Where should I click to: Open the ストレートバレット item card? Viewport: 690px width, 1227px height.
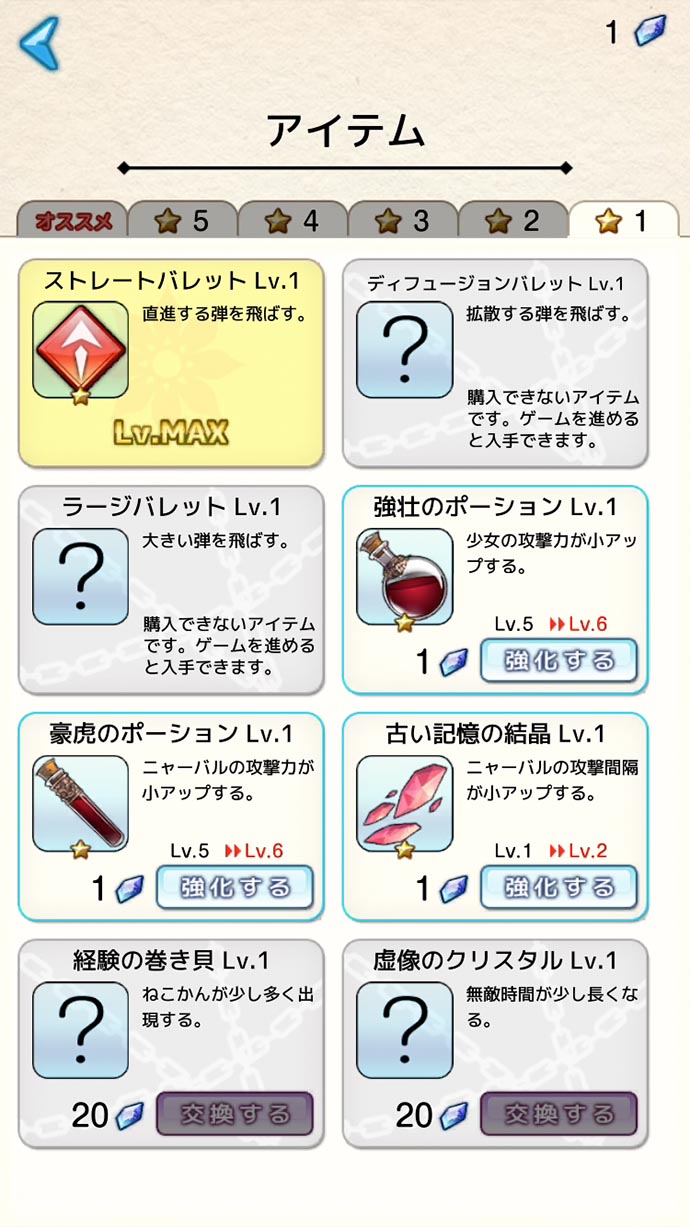tap(171, 363)
